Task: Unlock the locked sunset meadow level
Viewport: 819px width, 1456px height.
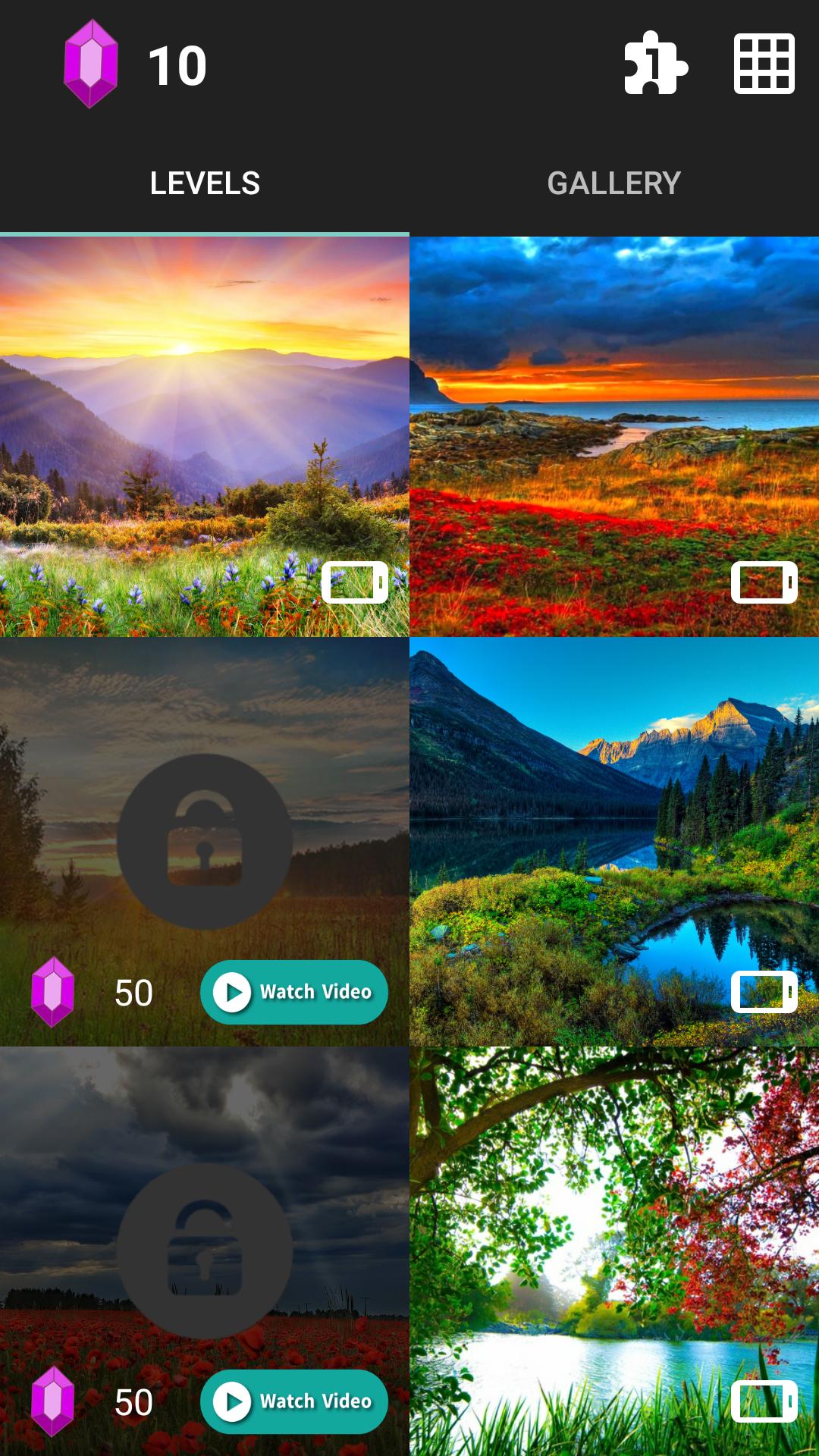Action: click(x=205, y=840)
